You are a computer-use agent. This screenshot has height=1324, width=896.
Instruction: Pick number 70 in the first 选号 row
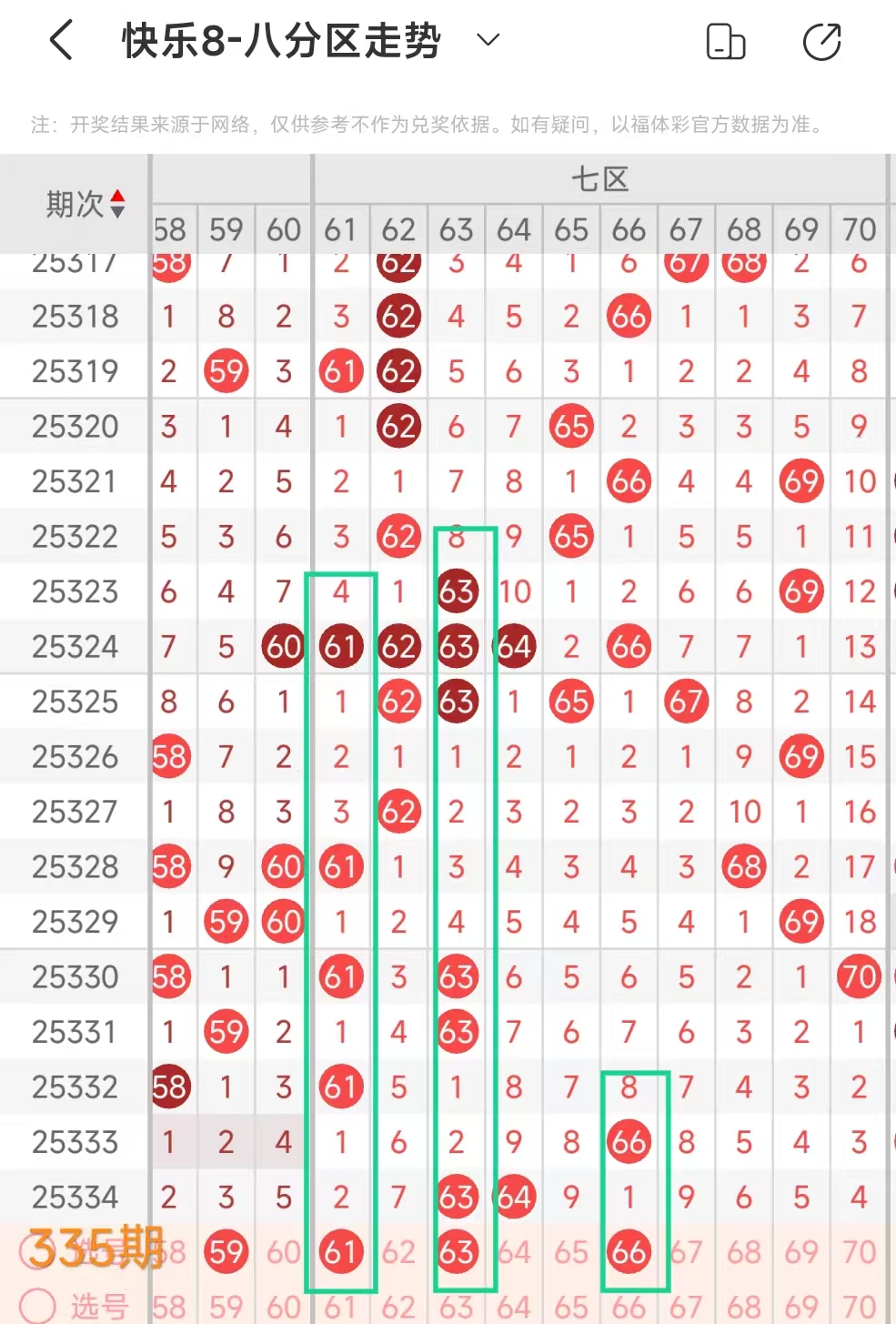859,1252
